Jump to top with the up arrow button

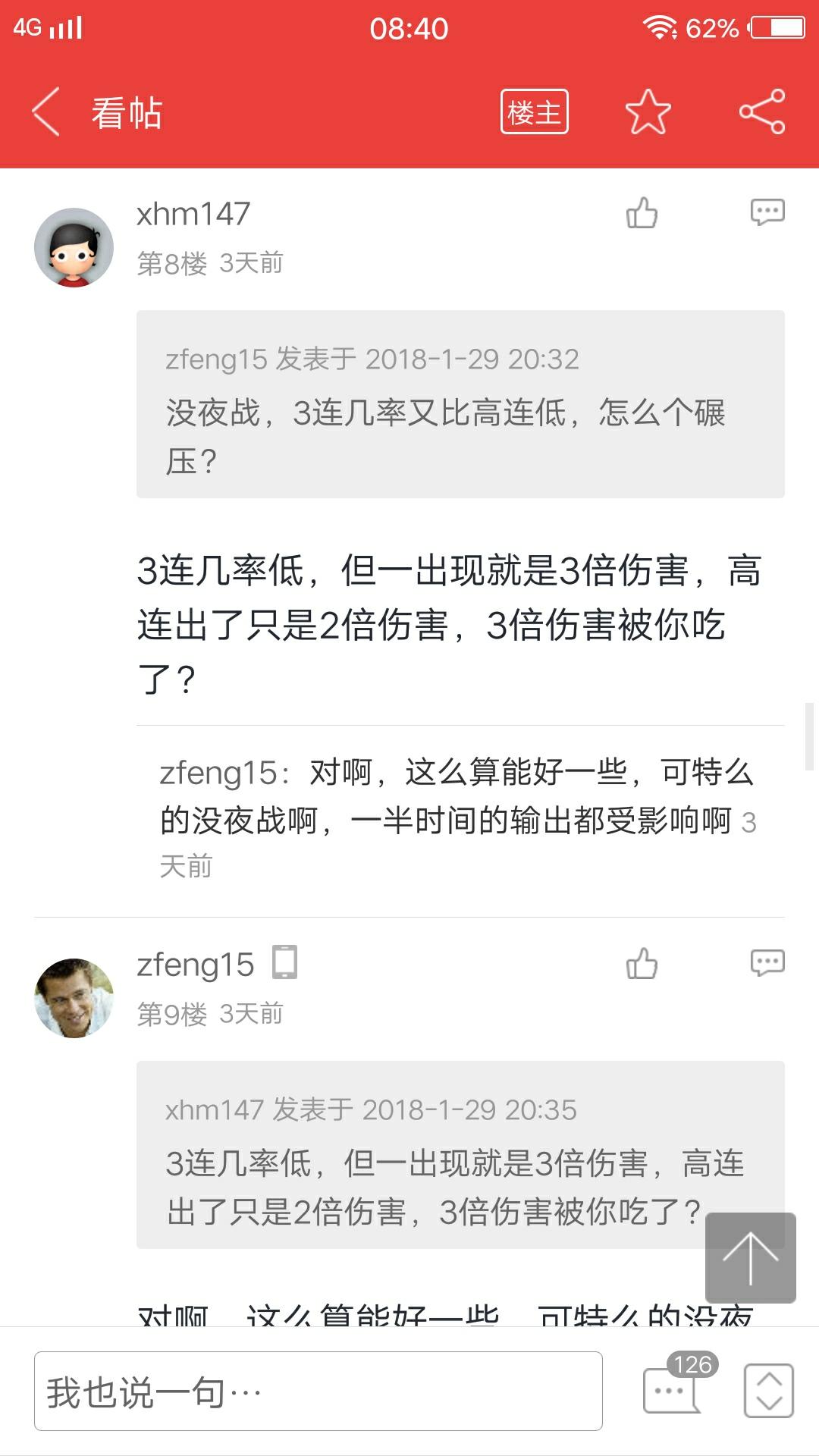pyautogui.click(x=750, y=1257)
